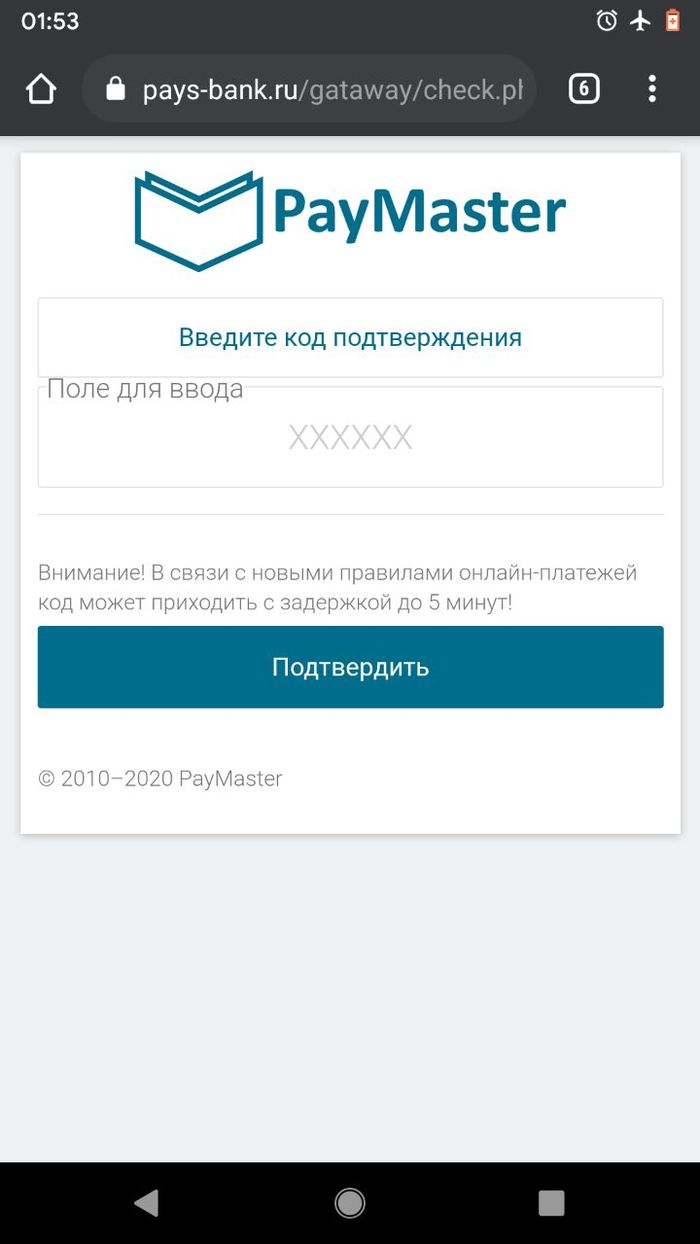Focus the XXXXXX confirmation code field
This screenshot has width=700, height=1244.
coord(350,438)
